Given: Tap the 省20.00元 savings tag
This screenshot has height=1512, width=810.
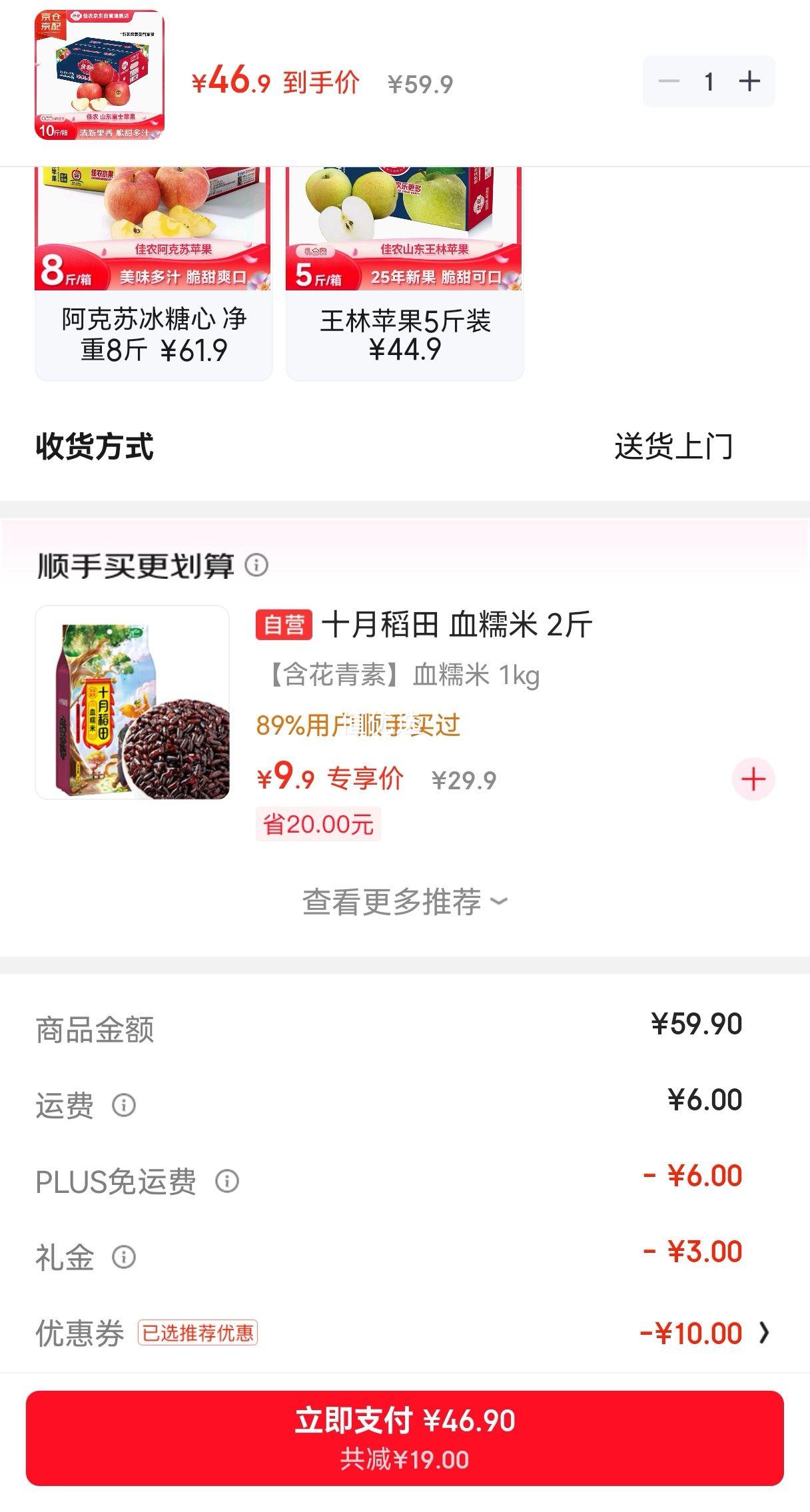Looking at the screenshot, I should (318, 825).
